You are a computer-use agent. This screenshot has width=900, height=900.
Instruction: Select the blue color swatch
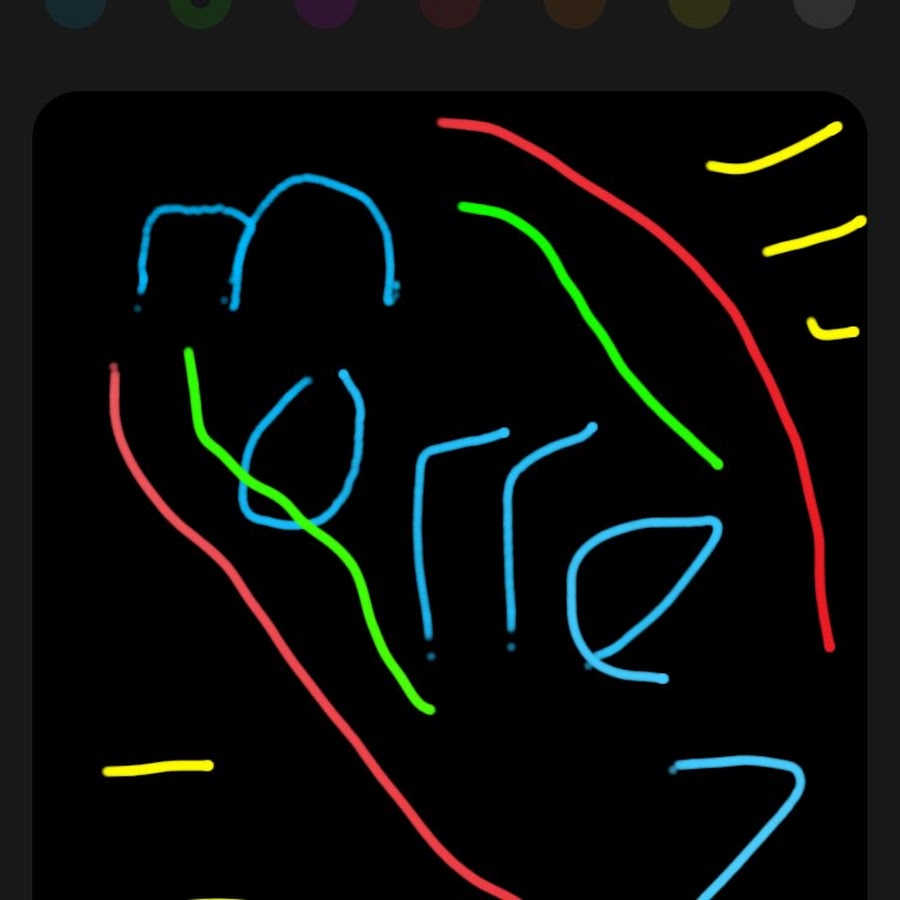(x=75, y=8)
